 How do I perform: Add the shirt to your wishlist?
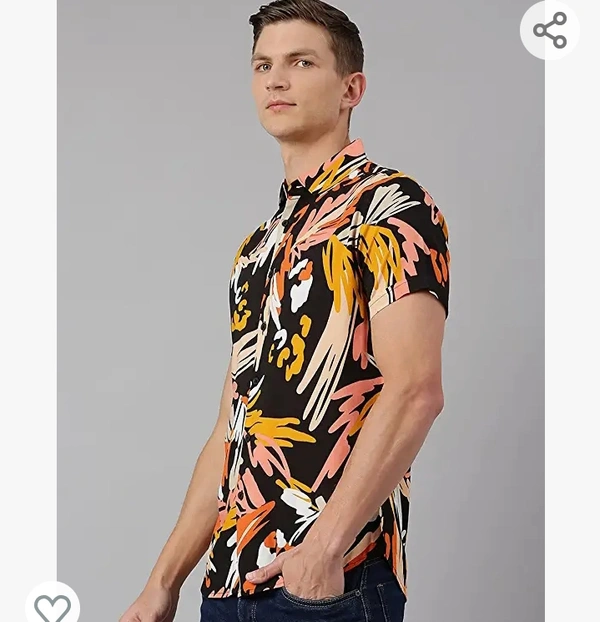click(52, 606)
